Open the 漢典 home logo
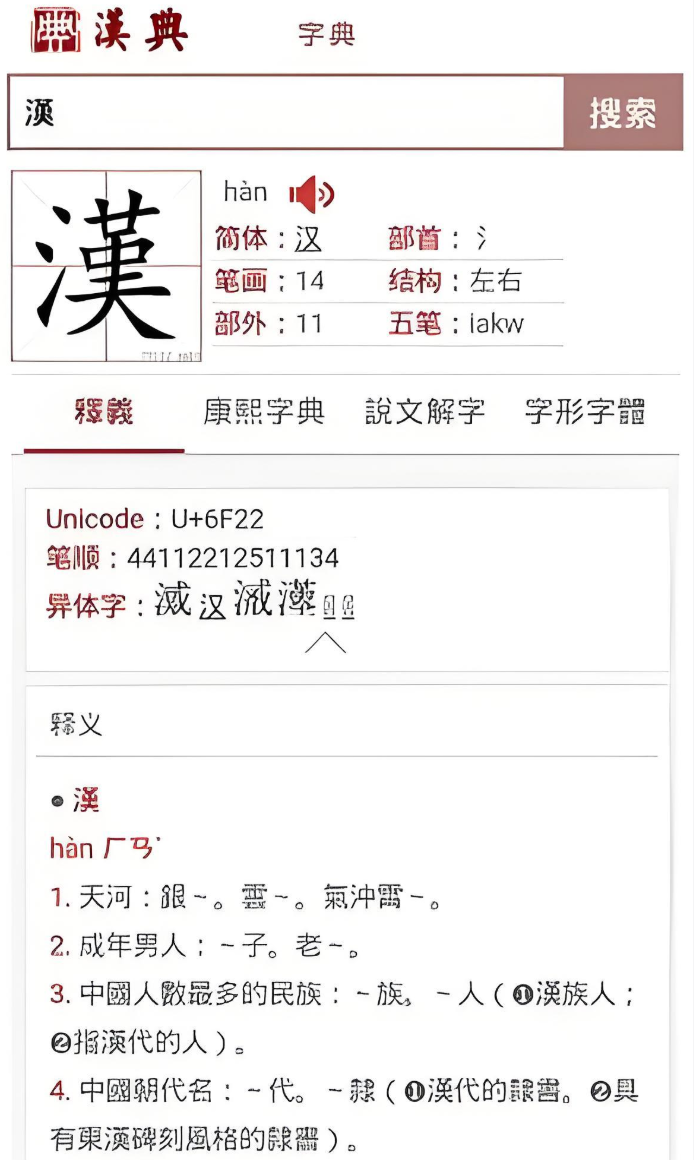Viewport: 694px width, 1160px height. coord(108,30)
